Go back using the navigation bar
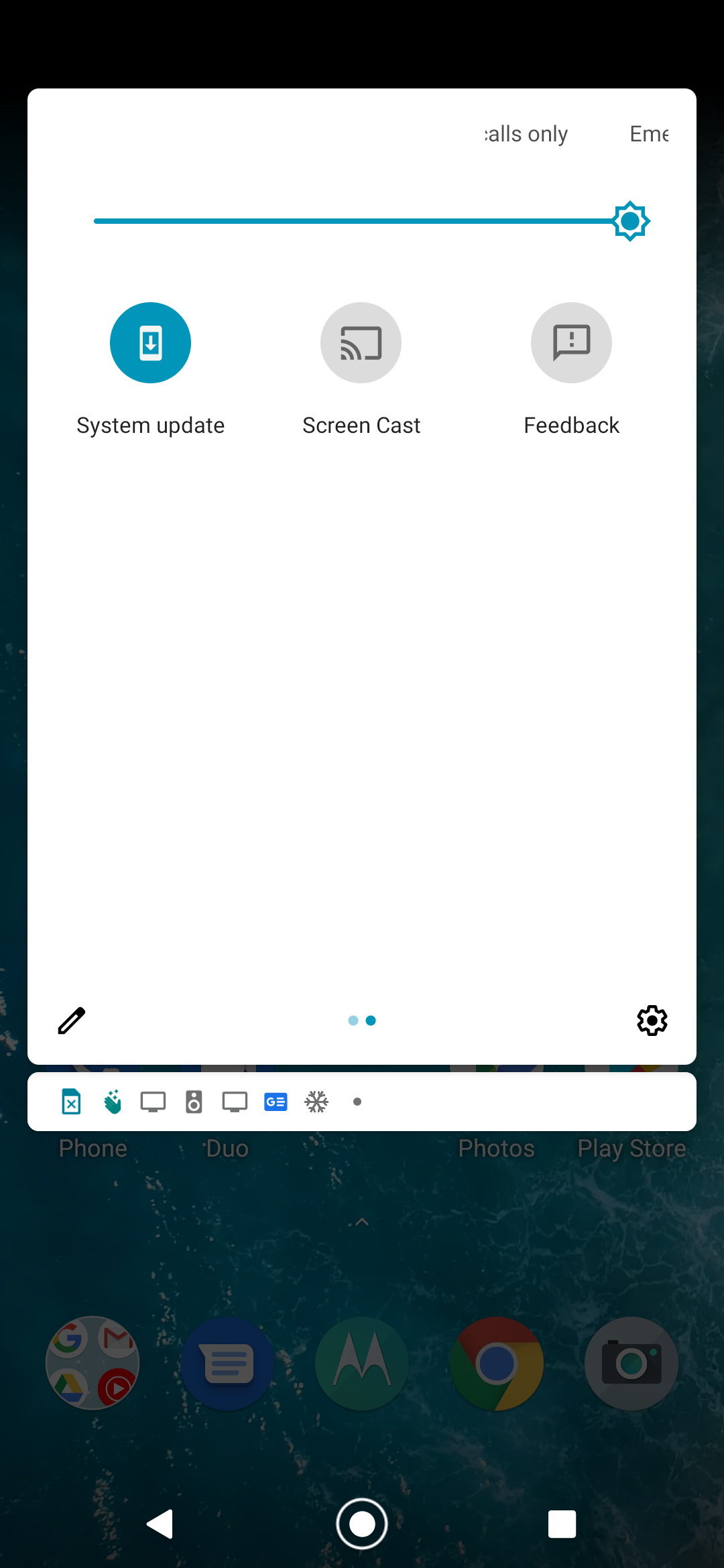The height and width of the screenshot is (1568, 724). coord(160,1524)
